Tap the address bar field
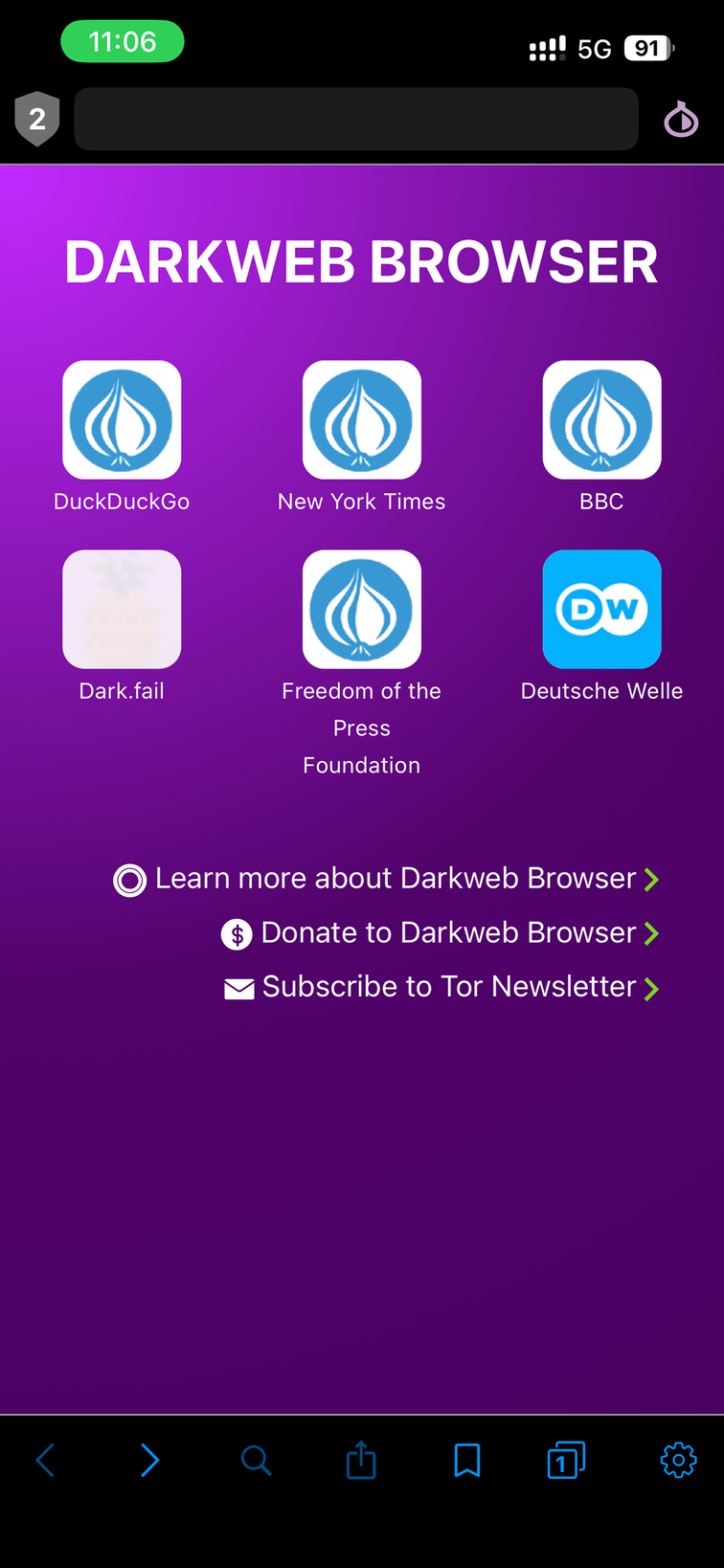 coord(356,119)
